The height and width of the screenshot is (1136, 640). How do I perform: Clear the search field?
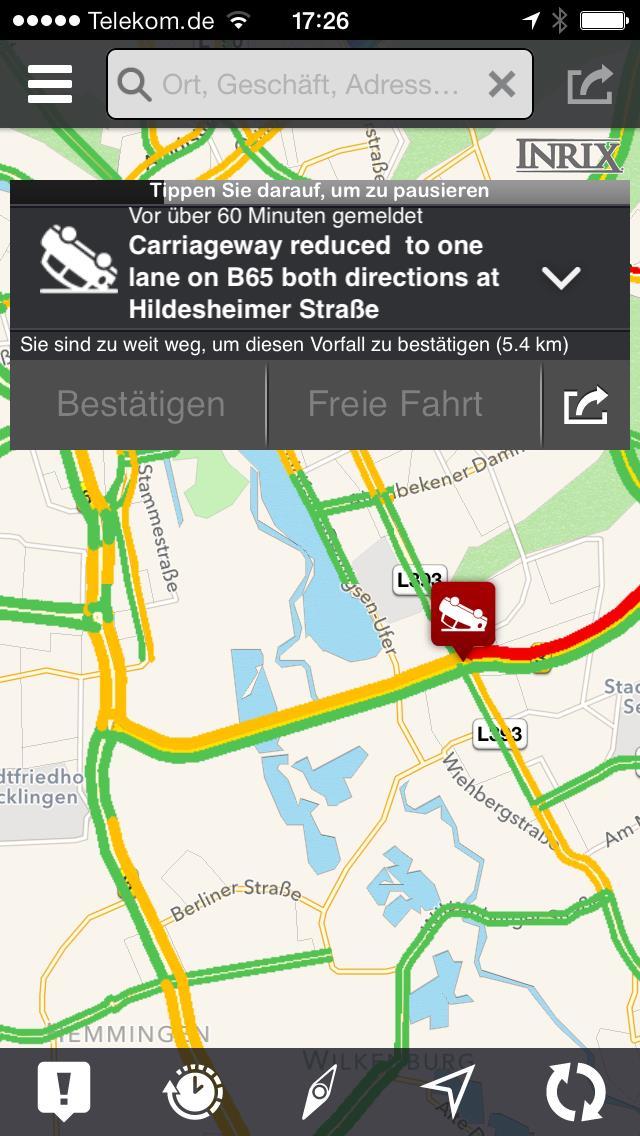tap(502, 85)
